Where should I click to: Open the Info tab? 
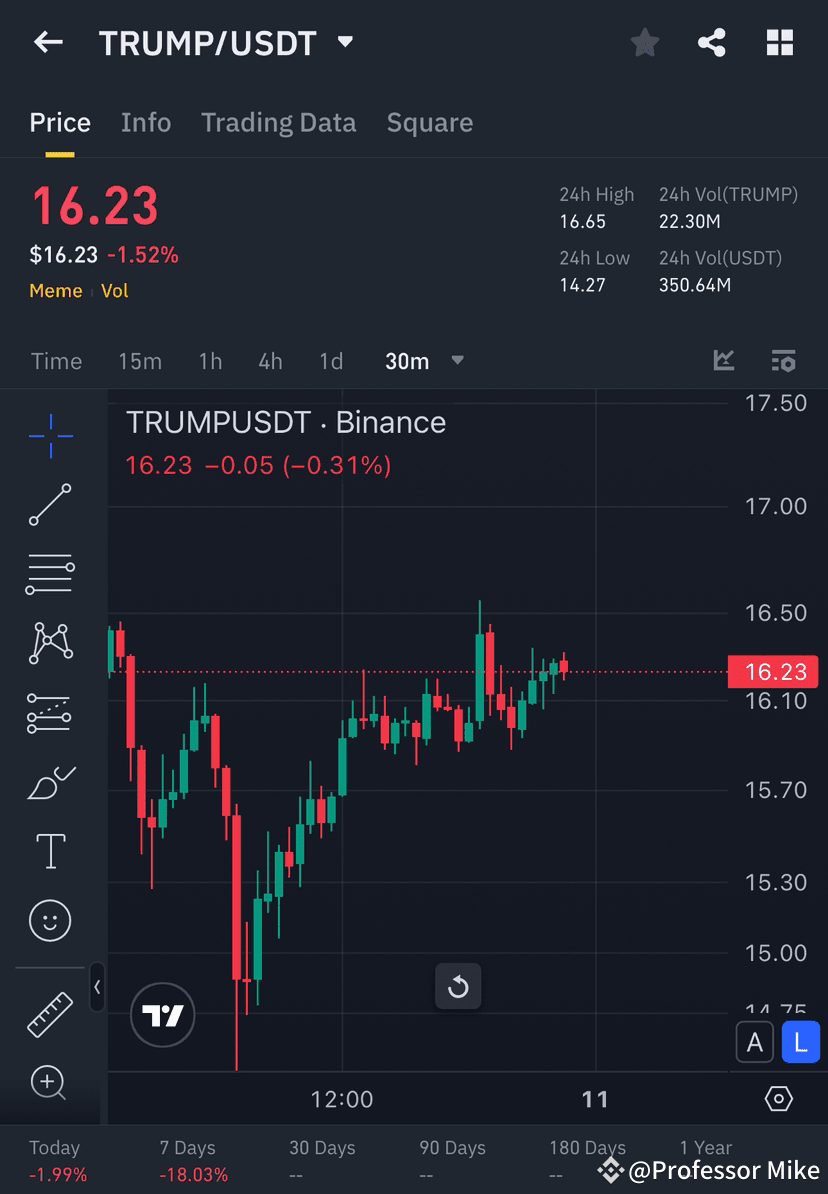click(146, 122)
